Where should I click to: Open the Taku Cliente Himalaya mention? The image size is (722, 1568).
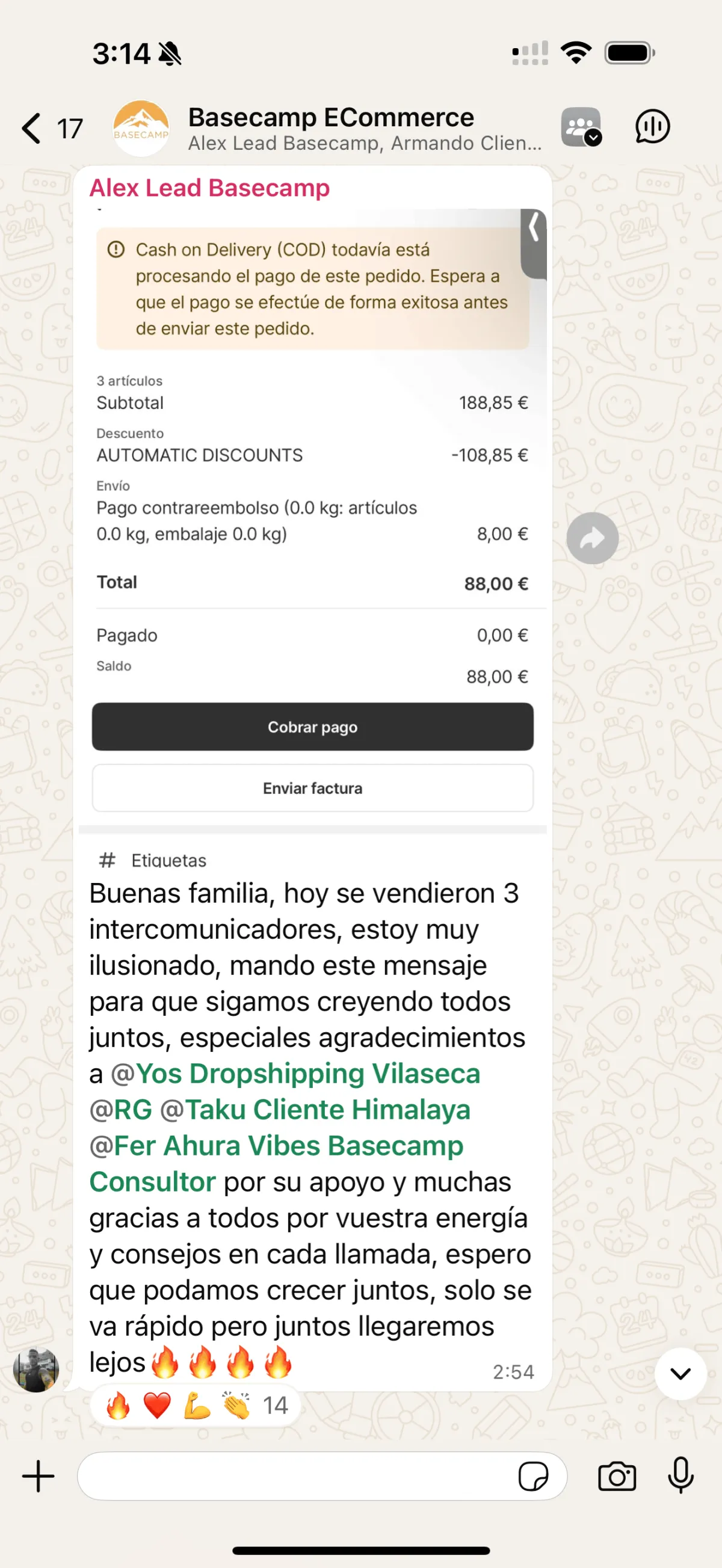(x=327, y=1110)
